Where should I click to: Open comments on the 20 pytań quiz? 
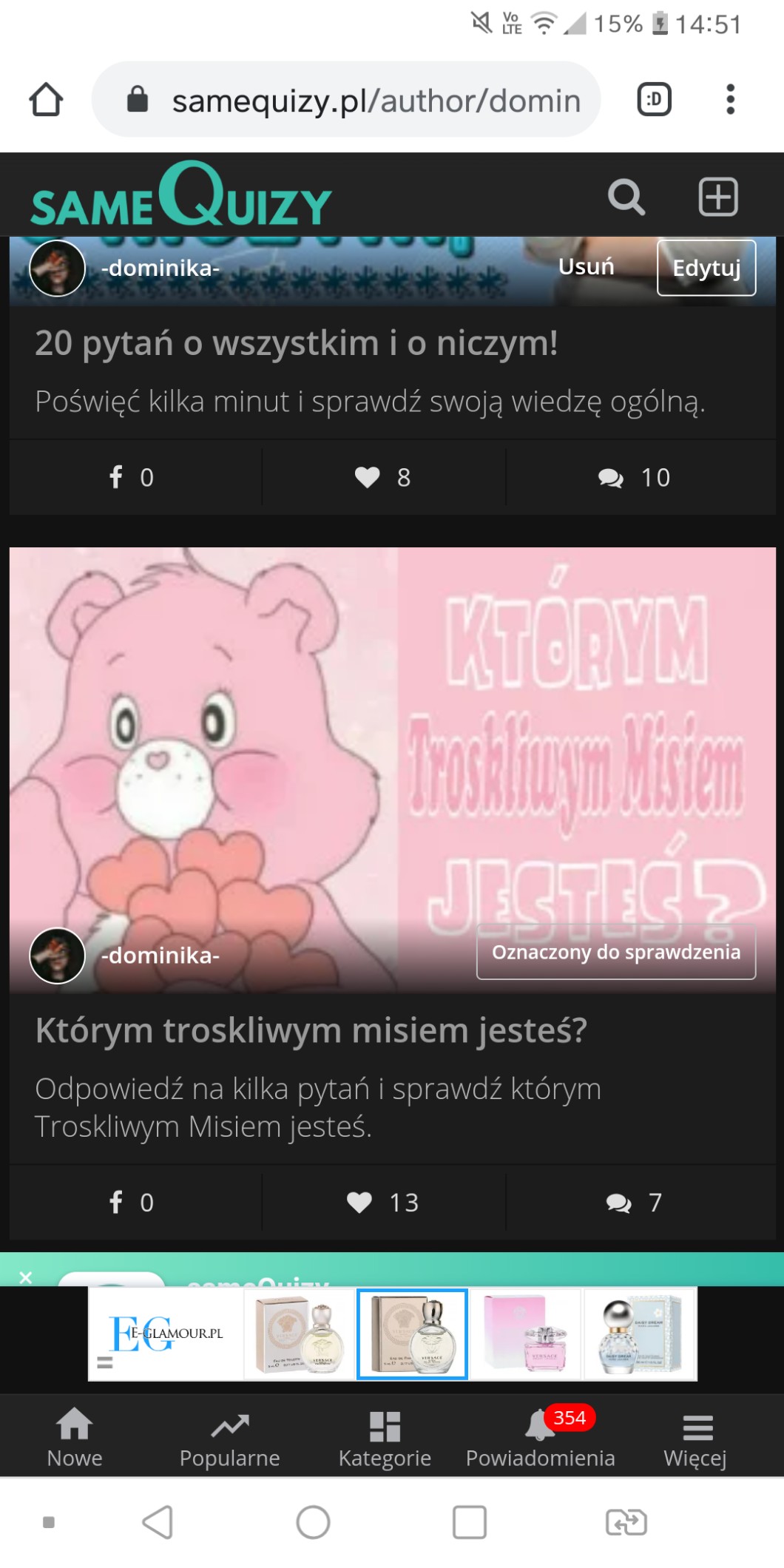(x=635, y=478)
